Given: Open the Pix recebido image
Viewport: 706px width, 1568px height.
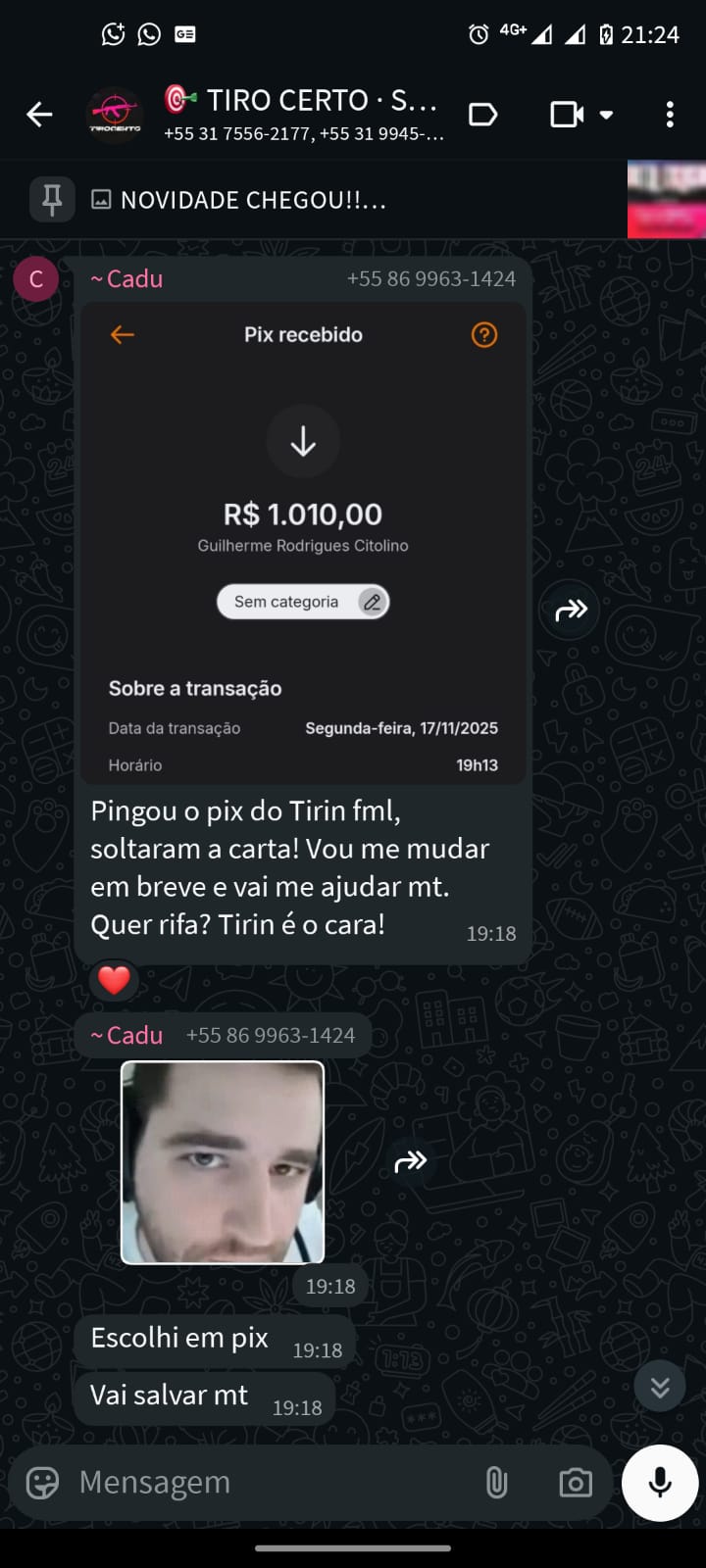Looking at the screenshot, I should click(303, 542).
